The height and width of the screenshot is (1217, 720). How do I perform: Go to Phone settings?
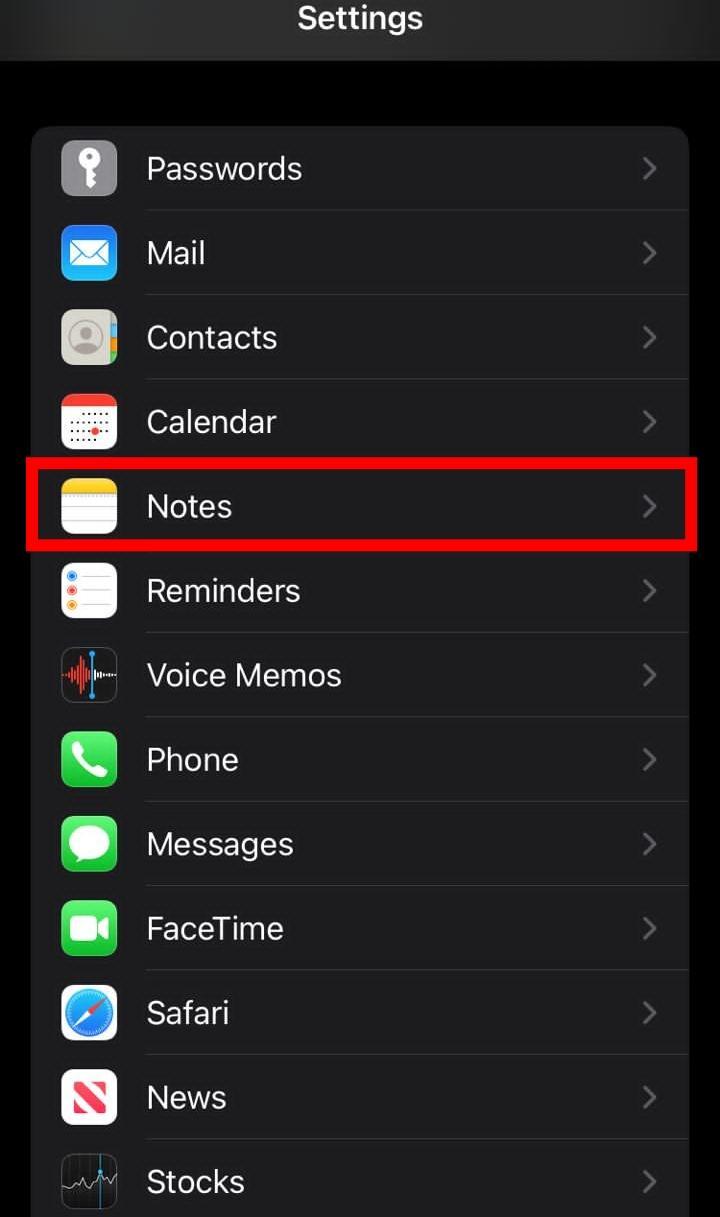(x=360, y=759)
